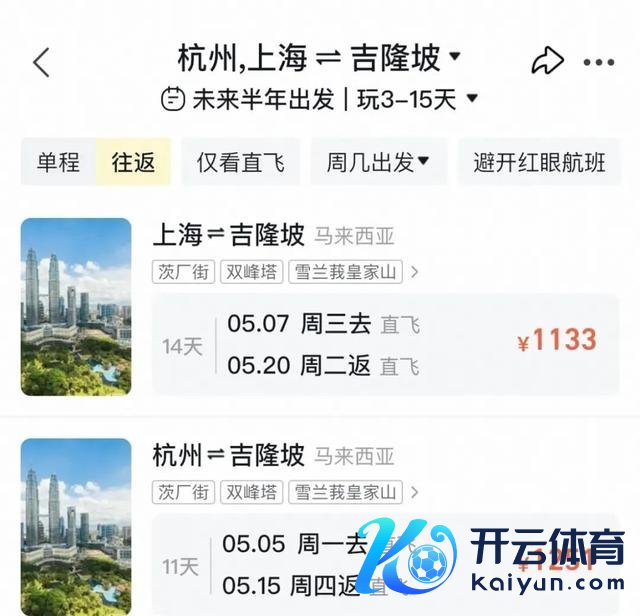Screen dimensions: 640x616
Task: Apply the 避开红眼航班 filter
Action: [539, 162]
